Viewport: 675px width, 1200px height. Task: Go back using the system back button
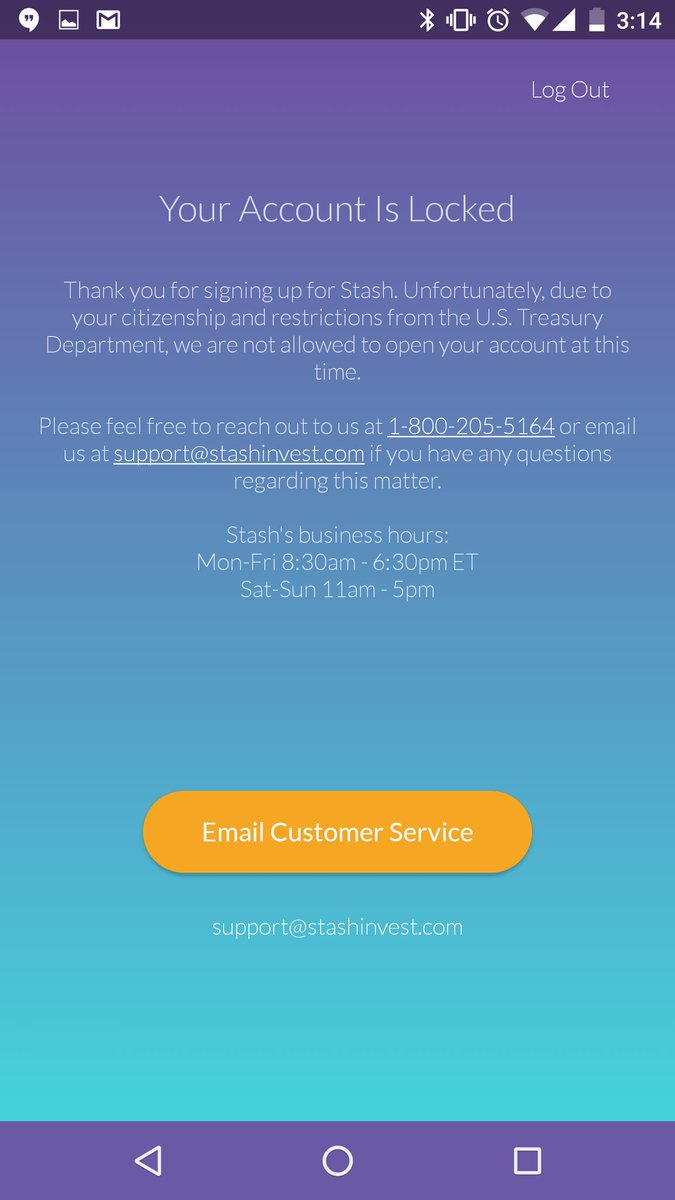pos(148,1160)
